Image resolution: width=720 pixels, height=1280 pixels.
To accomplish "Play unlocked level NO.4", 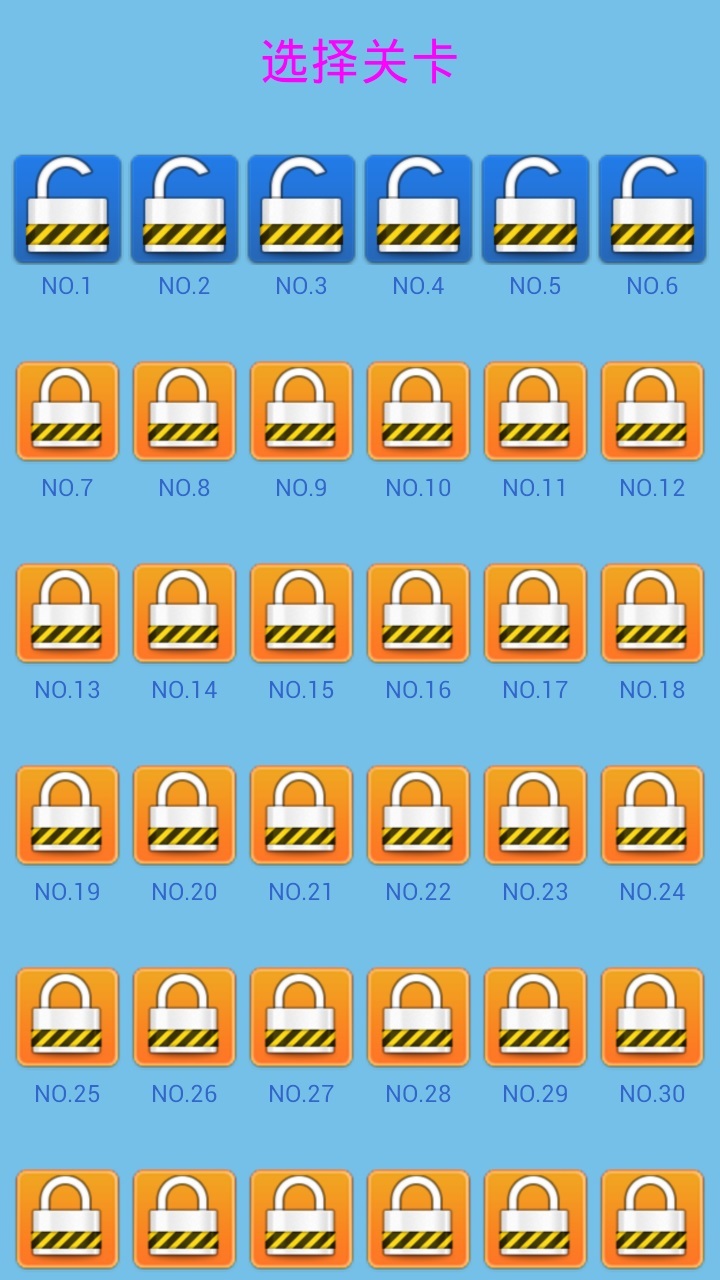I will [418, 209].
